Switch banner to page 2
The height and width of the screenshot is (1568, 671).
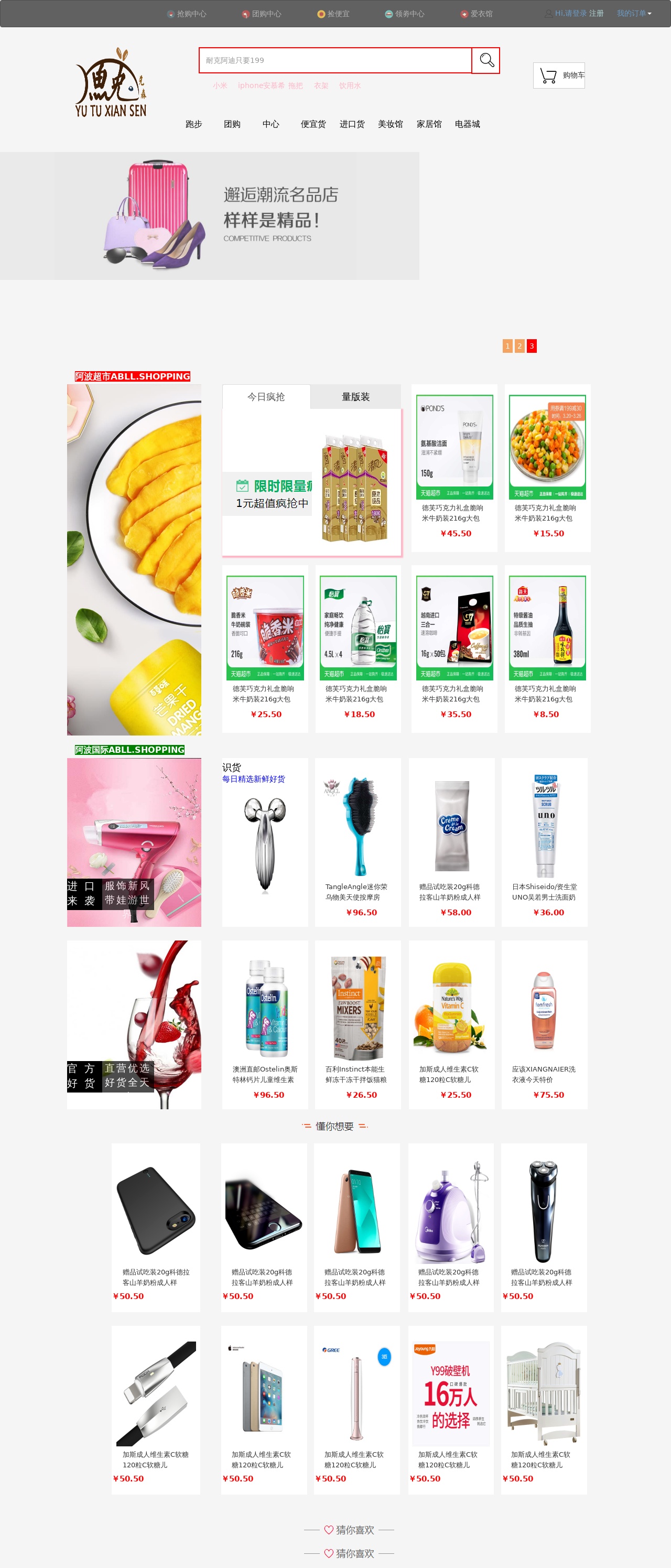click(520, 346)
